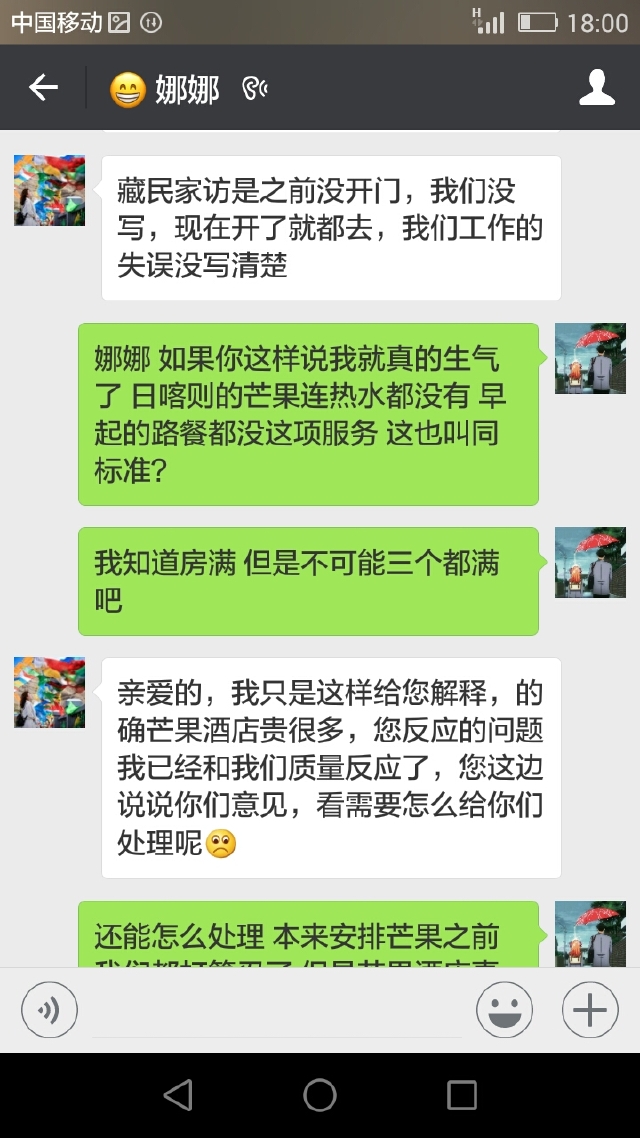Switch to voice message input
The height and width of the screenshot is (1138, 640).
tap(49, 1010)
